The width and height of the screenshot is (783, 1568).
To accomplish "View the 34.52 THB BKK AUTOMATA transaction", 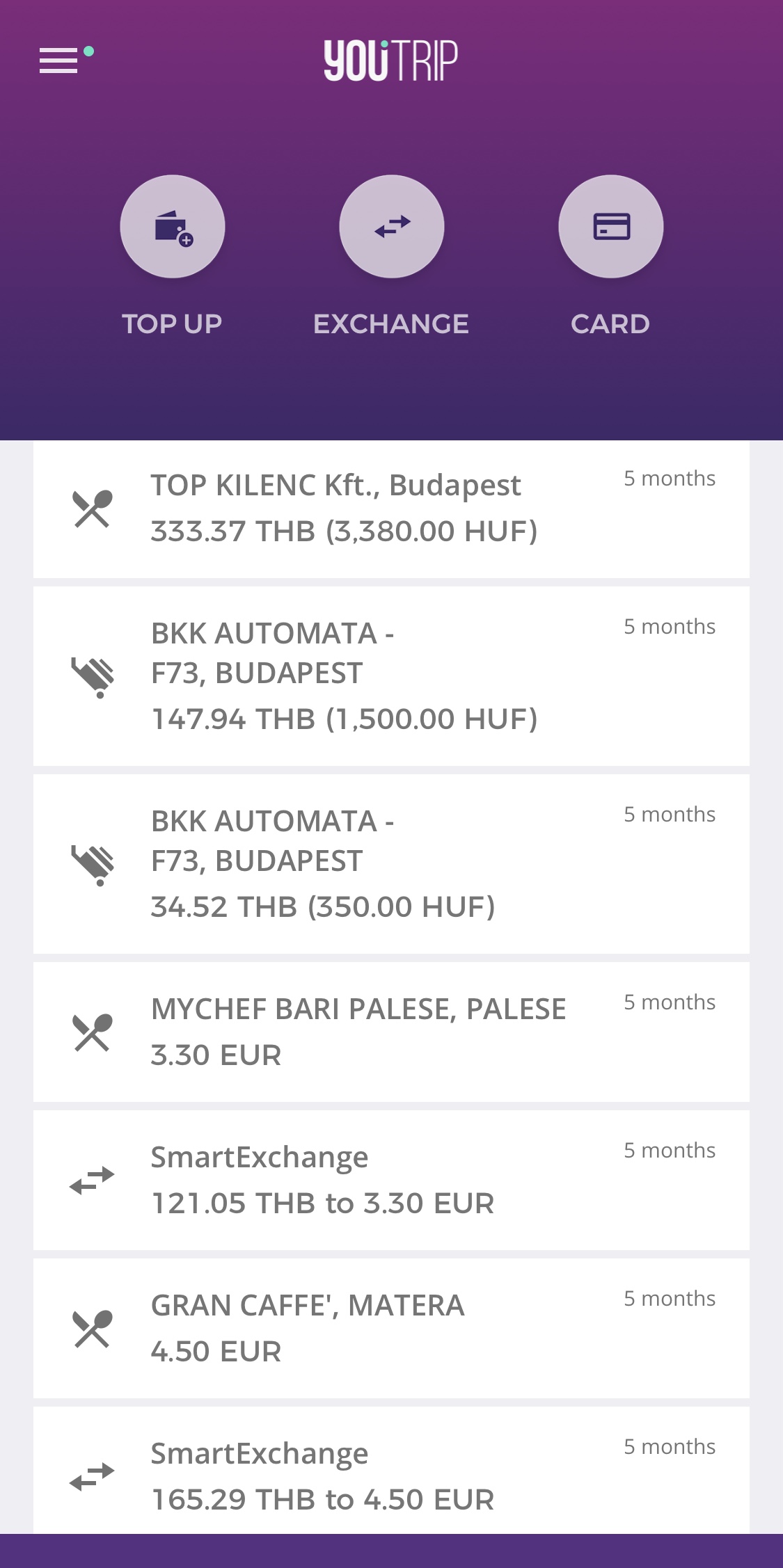I will click(391, 864).
